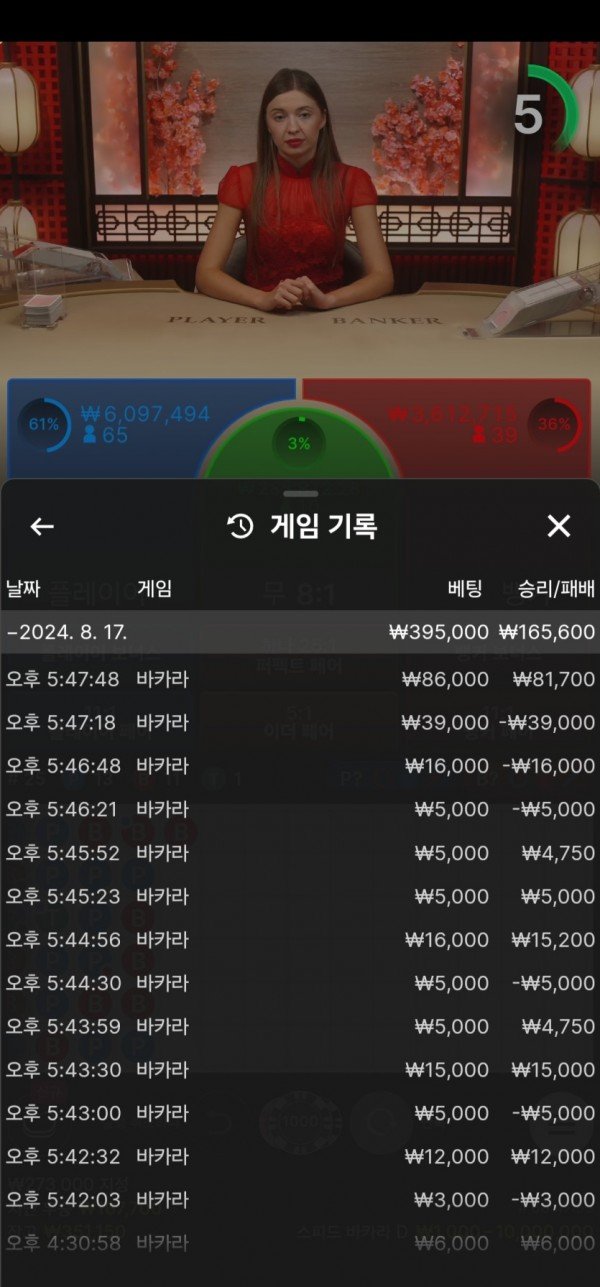Viewport: 600px width, 1287px height.
Task: Collapse the 2024. 8. 17. date group
Action: 68,632
